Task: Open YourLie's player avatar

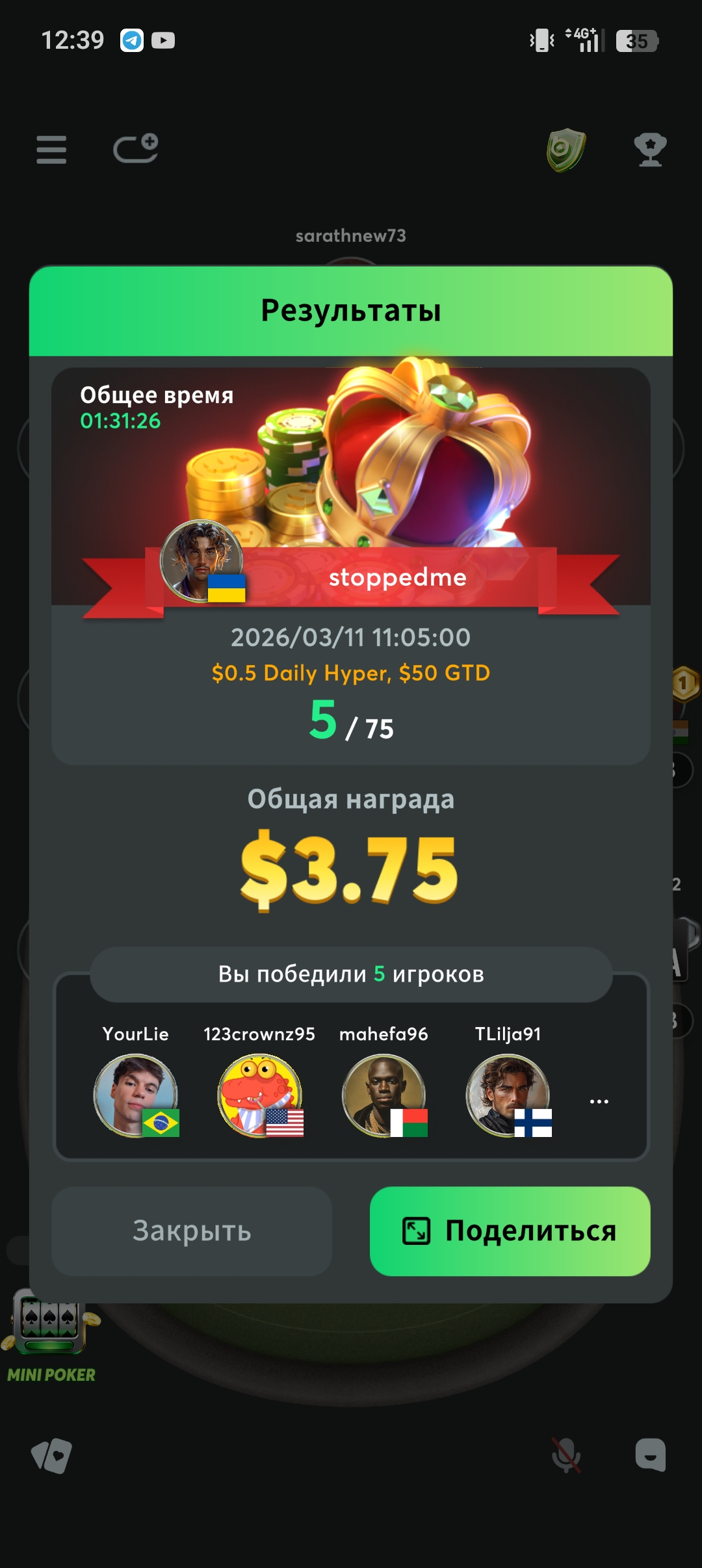Action: (136, 1095)
